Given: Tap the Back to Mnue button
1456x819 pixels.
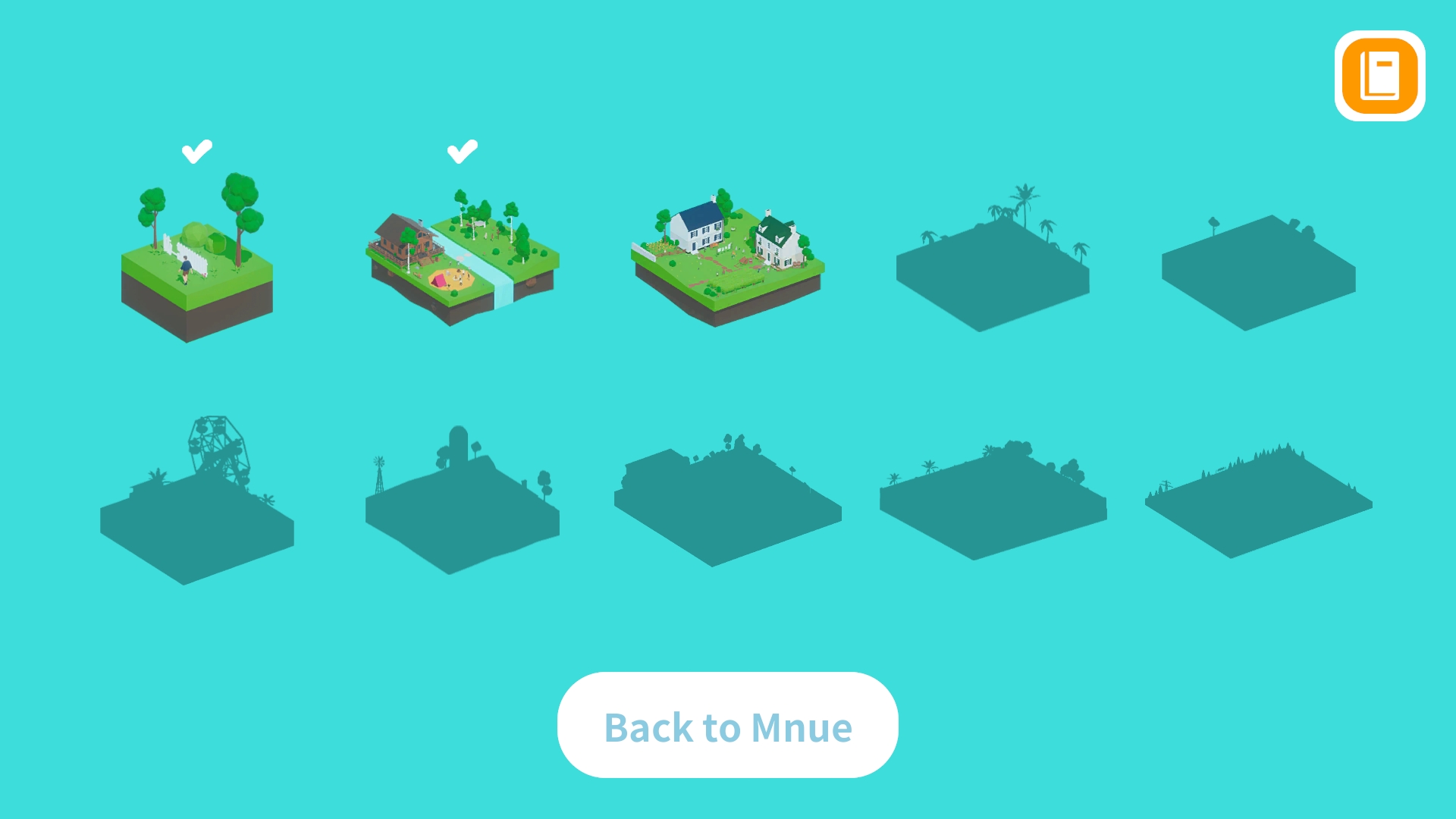Looking at the screenshot, I should point(728,725).
